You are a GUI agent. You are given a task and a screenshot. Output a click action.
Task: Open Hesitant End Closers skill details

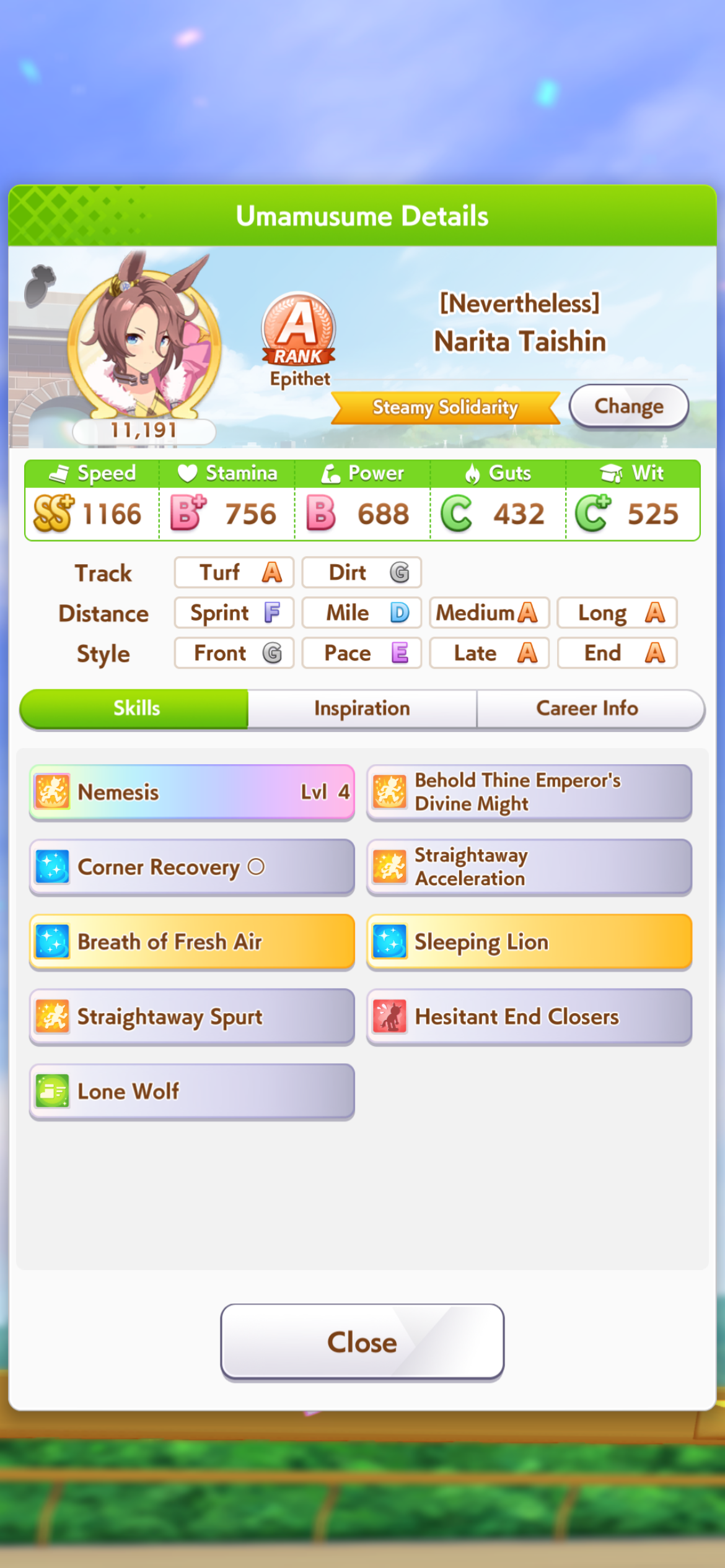529,1017
